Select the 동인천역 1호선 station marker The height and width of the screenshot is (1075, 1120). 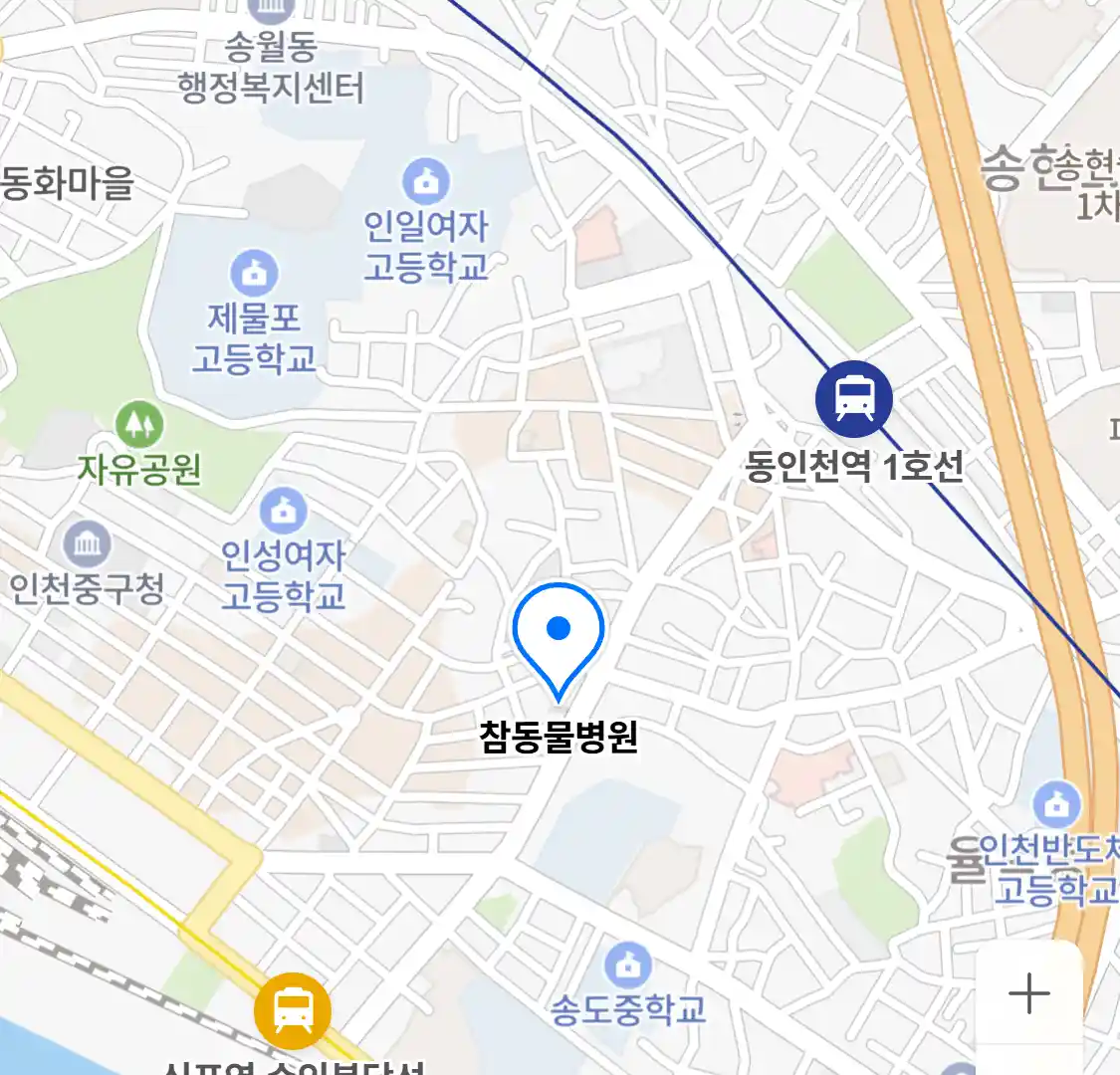point(853,398)
